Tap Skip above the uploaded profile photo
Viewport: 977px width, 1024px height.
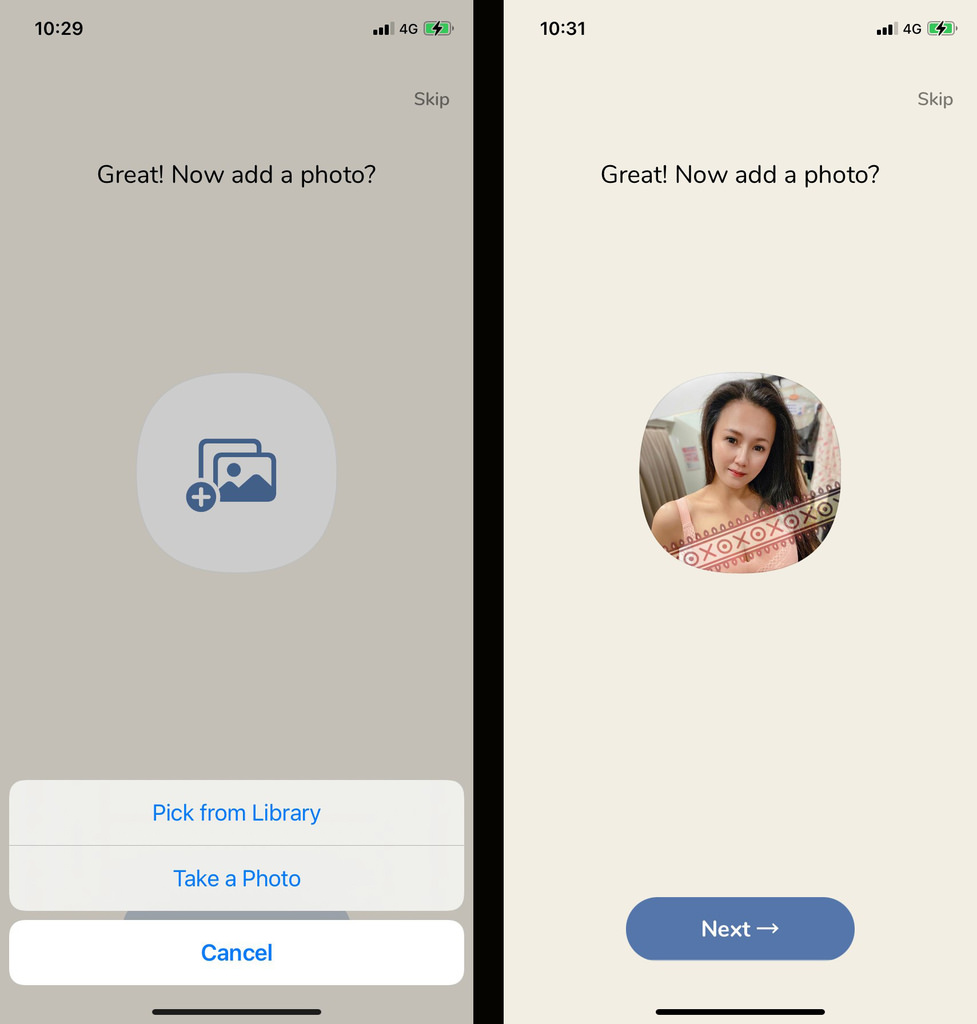[934, 99]
